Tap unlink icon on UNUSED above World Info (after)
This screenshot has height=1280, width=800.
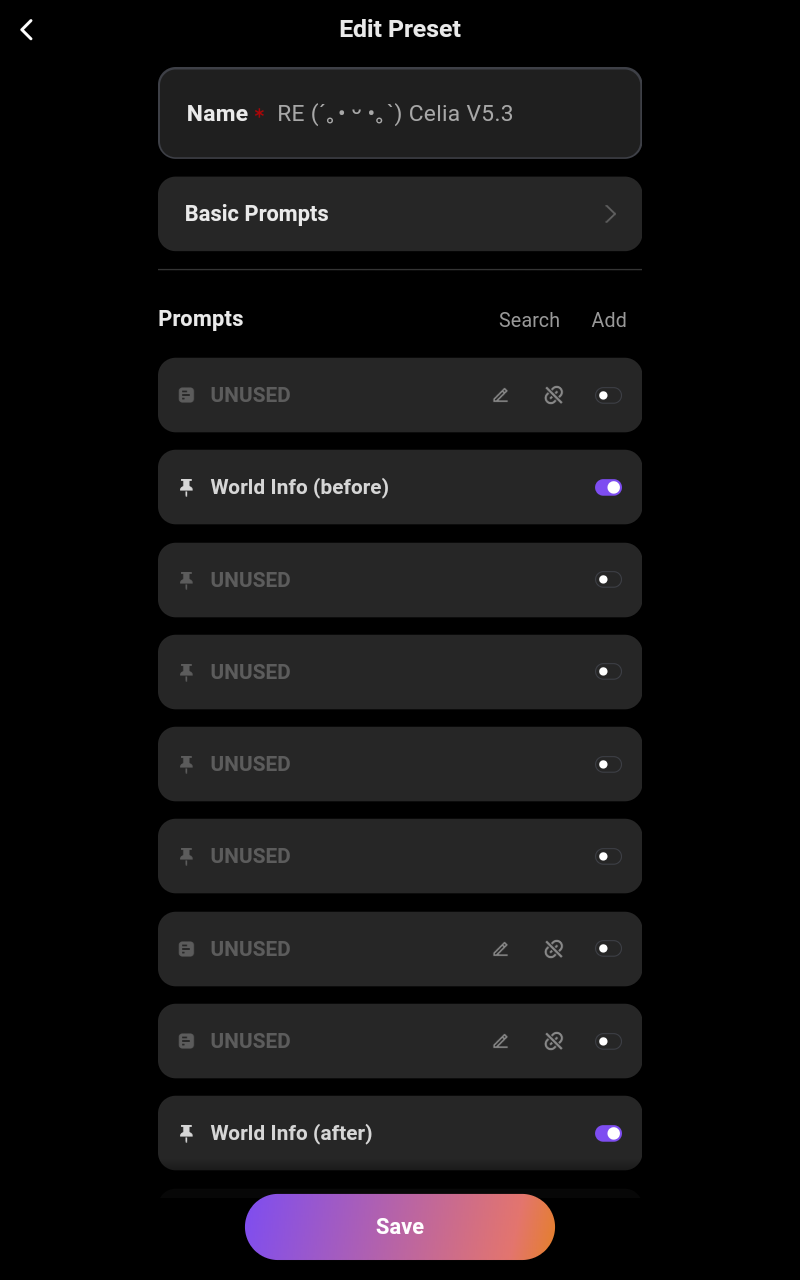click(554, 1041)
